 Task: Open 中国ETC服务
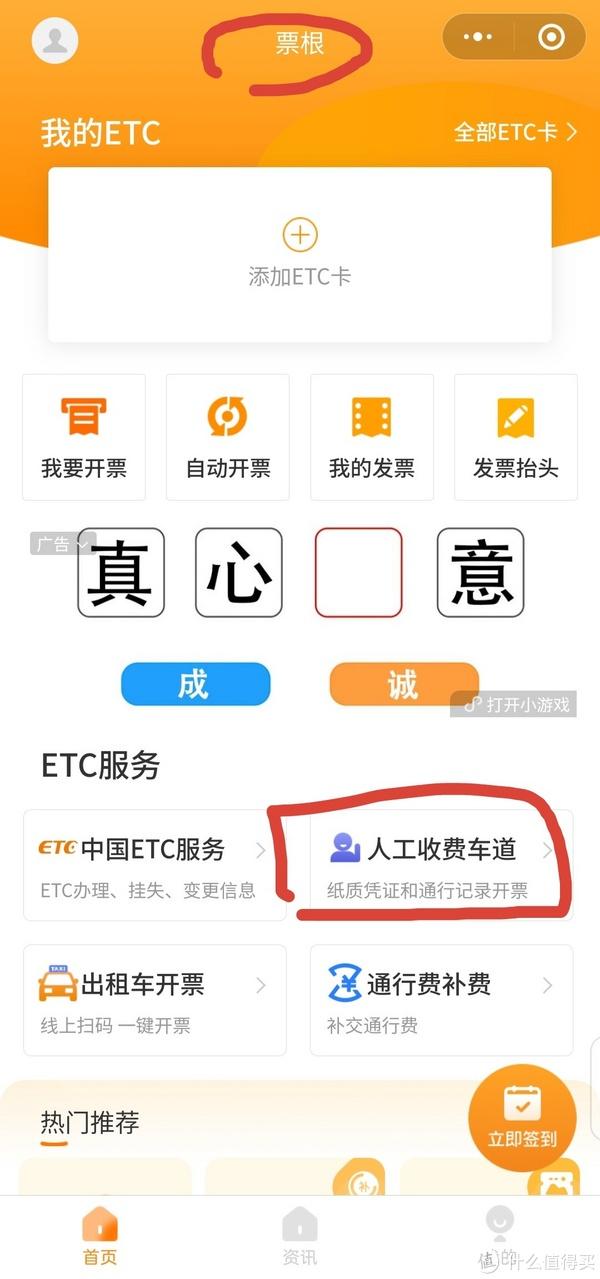pyautogui.click(x=153, y=865)
